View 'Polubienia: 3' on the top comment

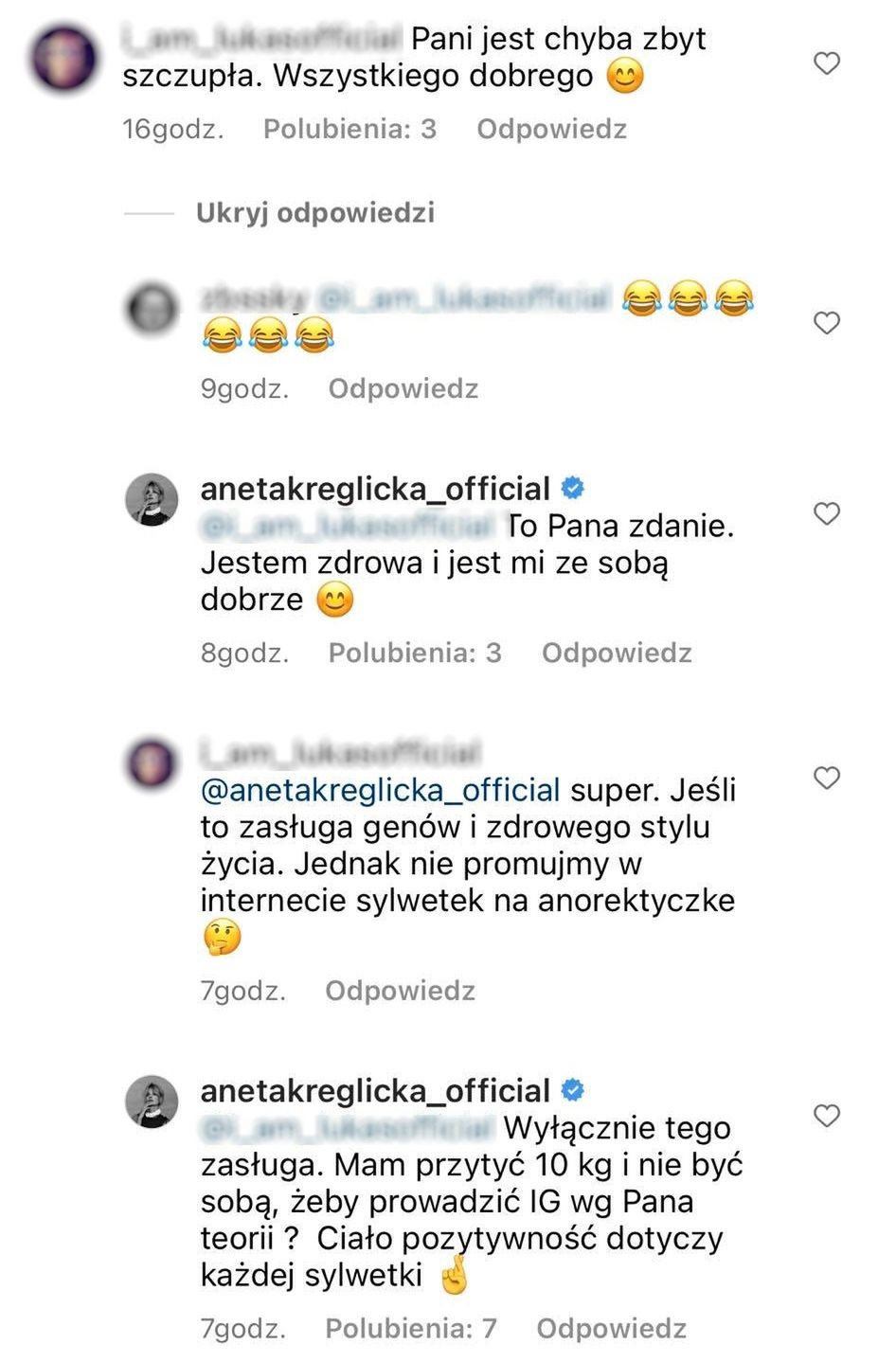tap(349, 129)
